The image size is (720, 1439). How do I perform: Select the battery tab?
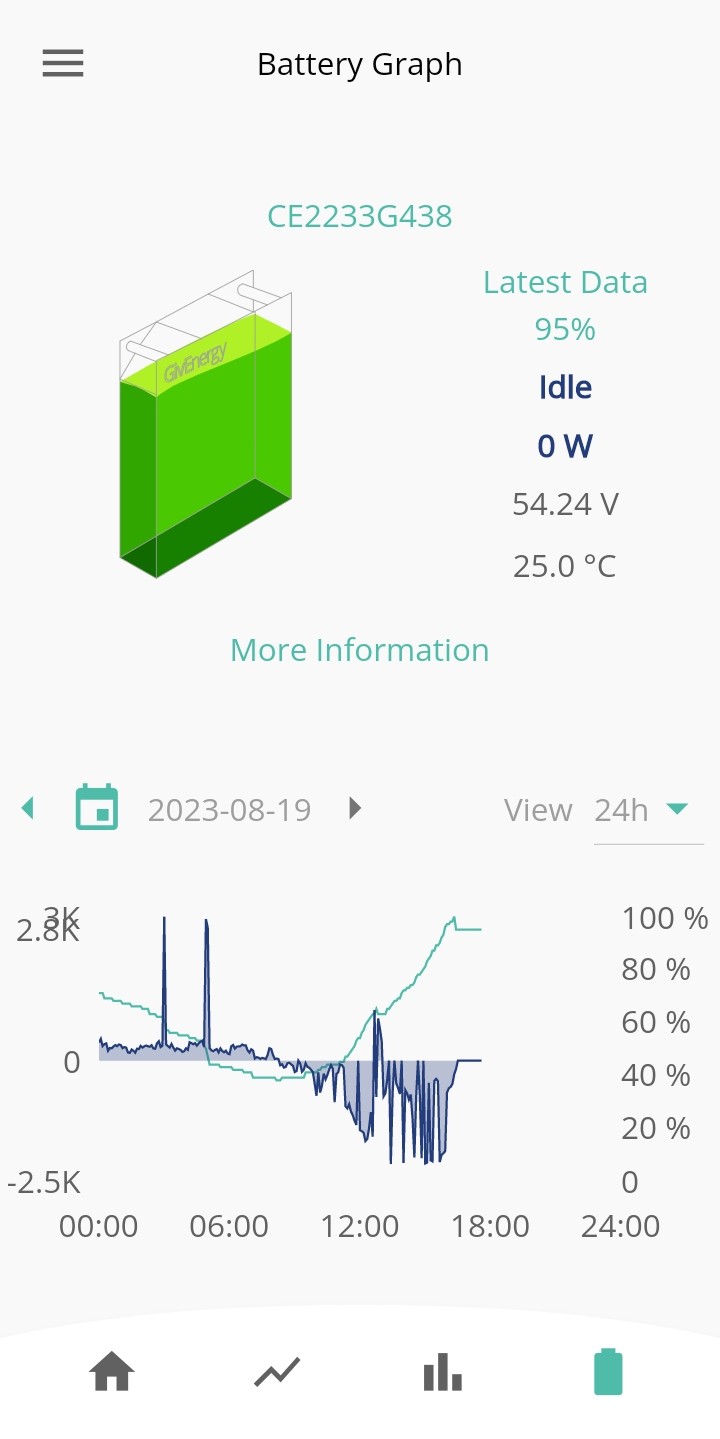(608, 1371)
